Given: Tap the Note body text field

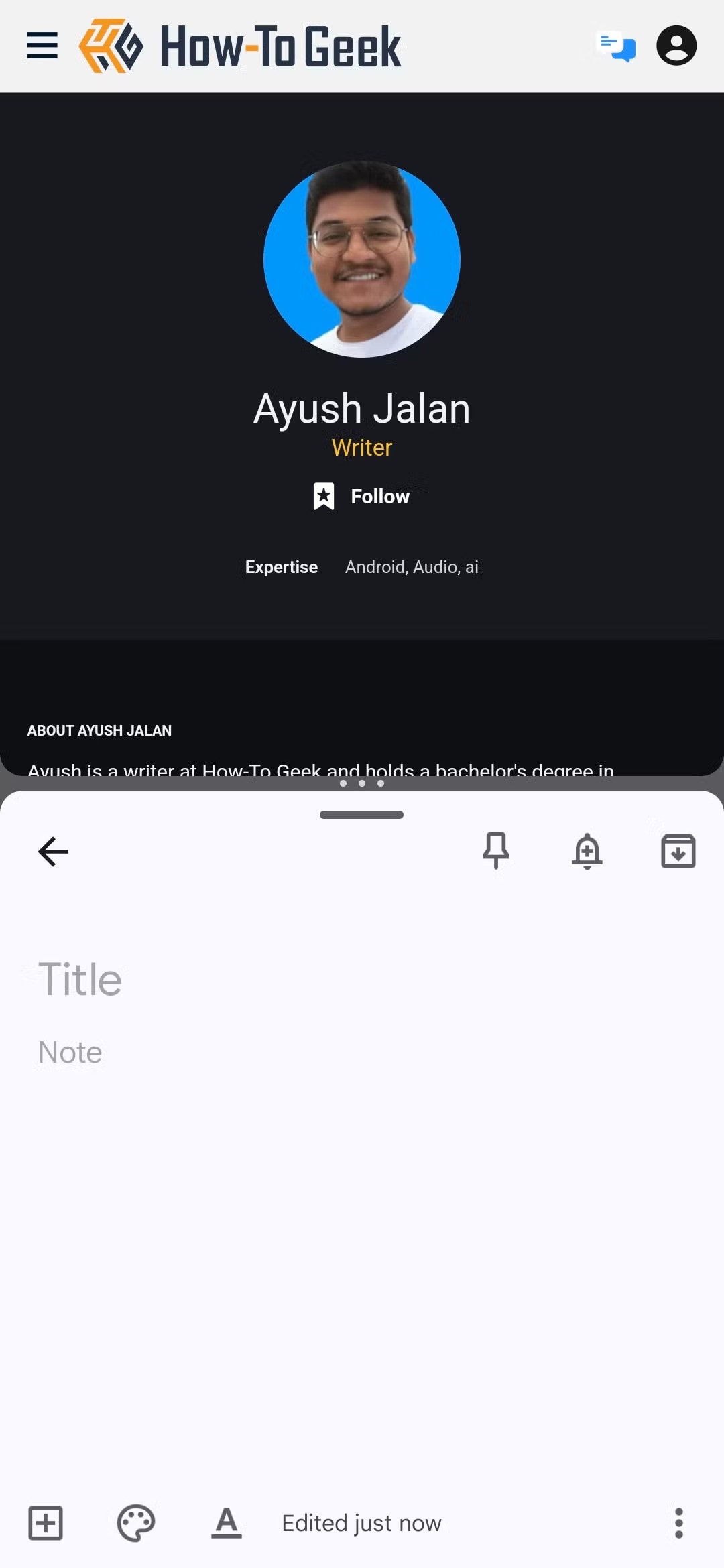Looking at the screenshot, I should click(x=70, y=1052).
